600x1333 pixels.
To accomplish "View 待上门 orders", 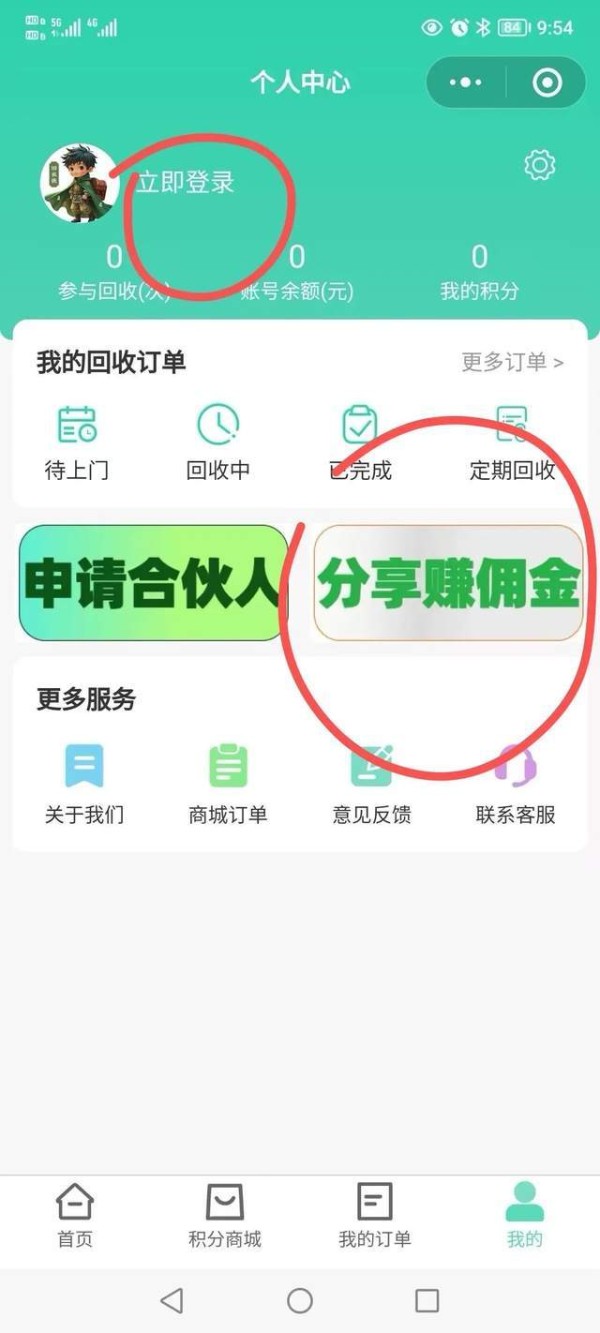I will [x=77, y=442].
